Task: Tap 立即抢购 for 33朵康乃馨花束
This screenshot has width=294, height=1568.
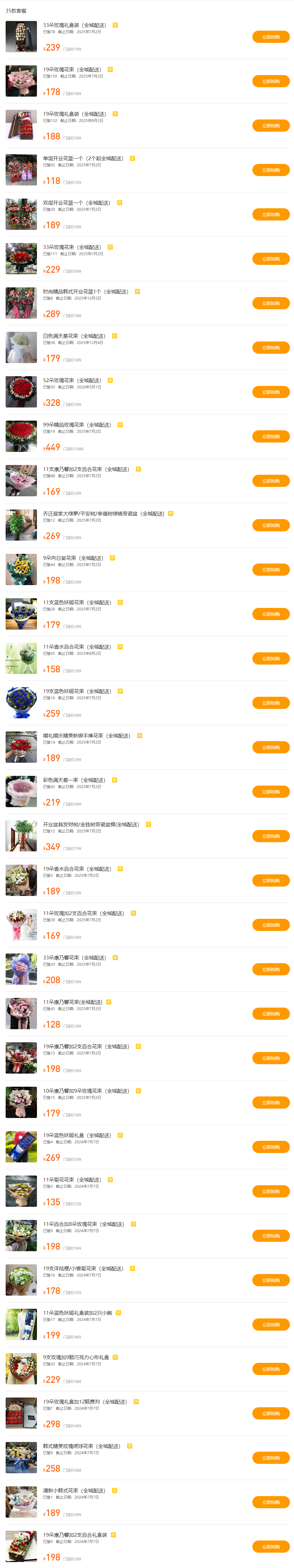Action: pyautogui.click(x=271, y=970)
